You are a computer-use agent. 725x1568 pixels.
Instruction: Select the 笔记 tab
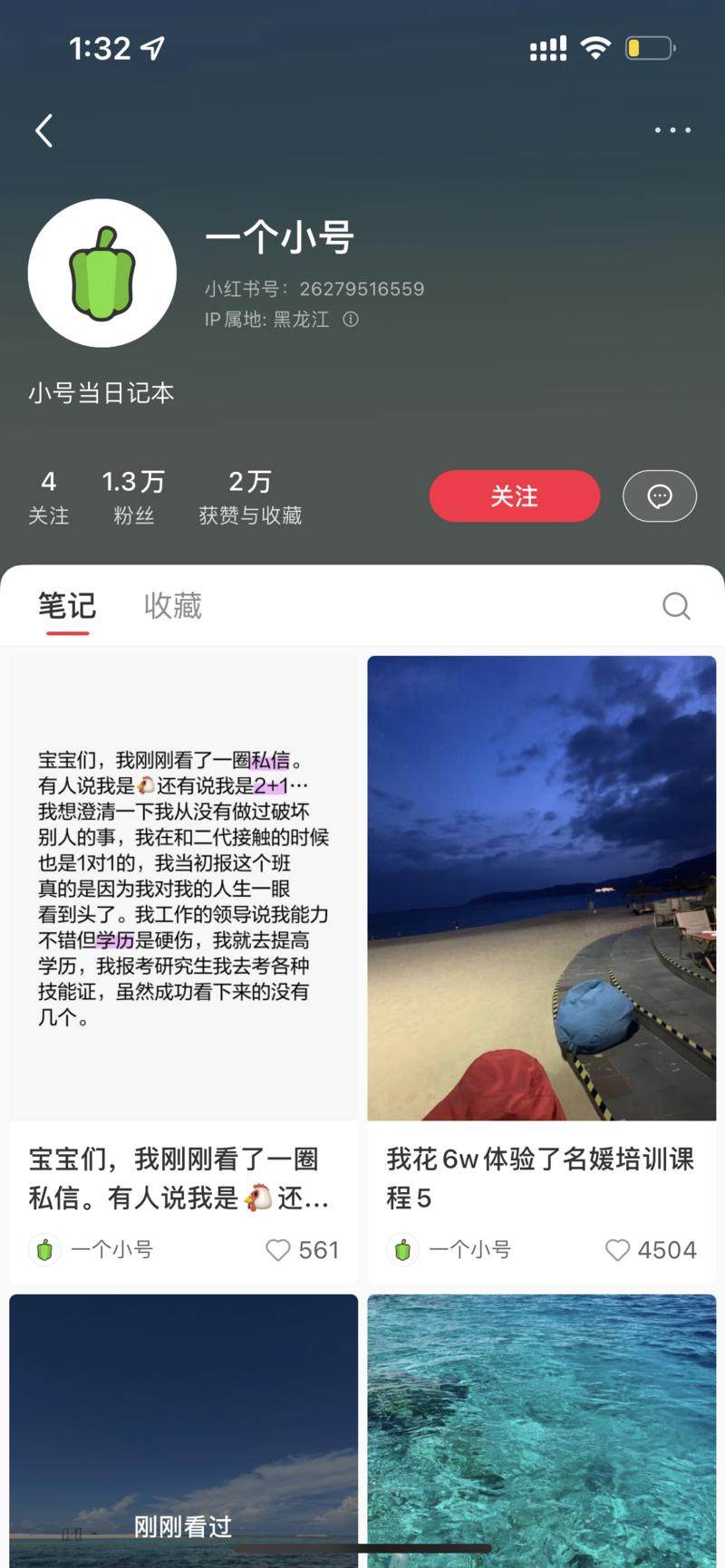point(67,605)
